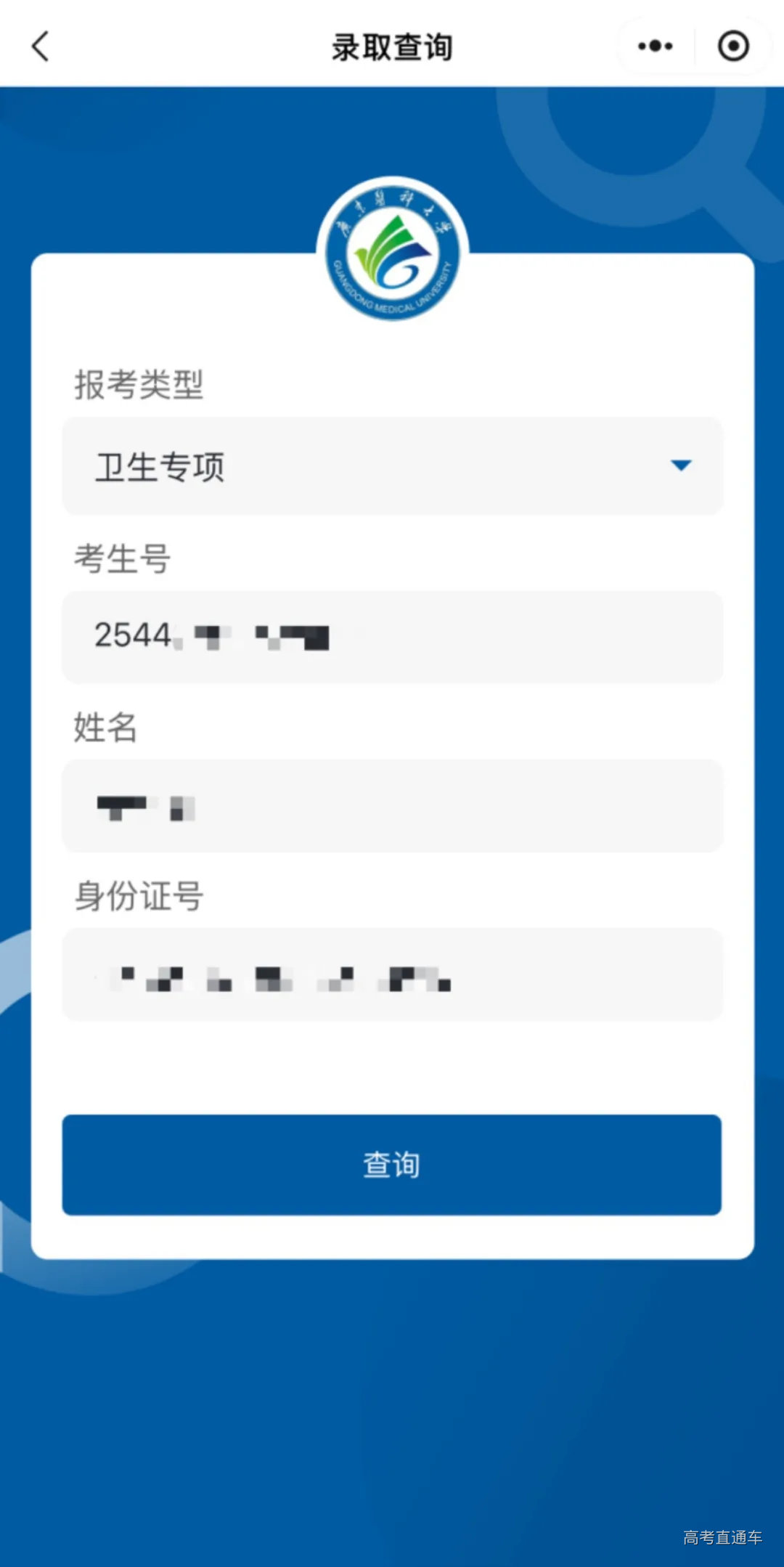Screen dimensions: 784x1567
Task: Tap the circular mini-program exit icon
Action: pyautogui.click(x=733, y=45)
